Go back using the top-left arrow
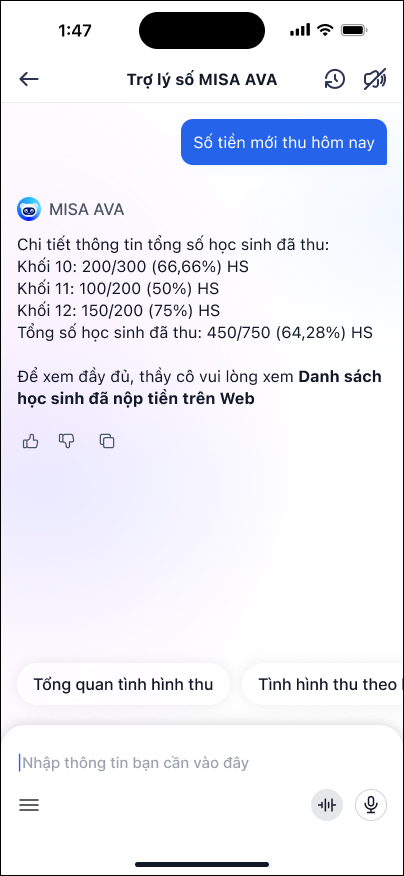Screen dimensions: 404x876 tap(28, 79)
